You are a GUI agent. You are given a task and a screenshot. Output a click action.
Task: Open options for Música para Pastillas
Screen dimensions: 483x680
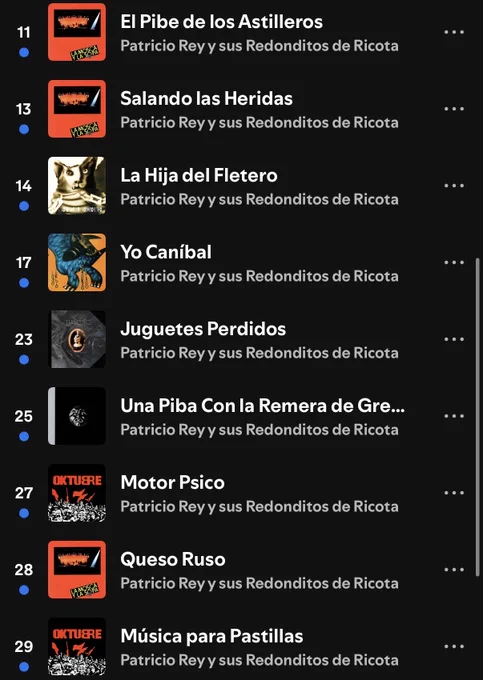(x=454, y=646)
